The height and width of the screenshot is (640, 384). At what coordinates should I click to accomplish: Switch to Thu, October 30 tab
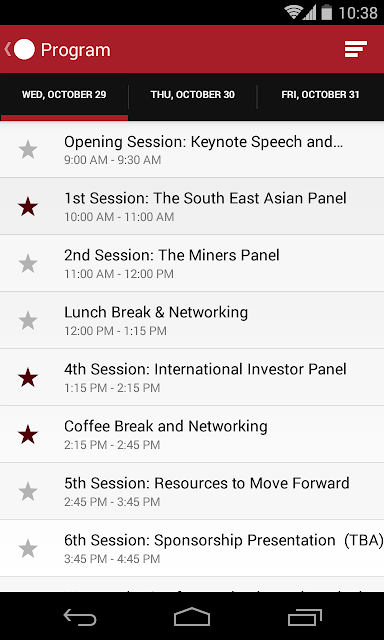click(193, 95)
